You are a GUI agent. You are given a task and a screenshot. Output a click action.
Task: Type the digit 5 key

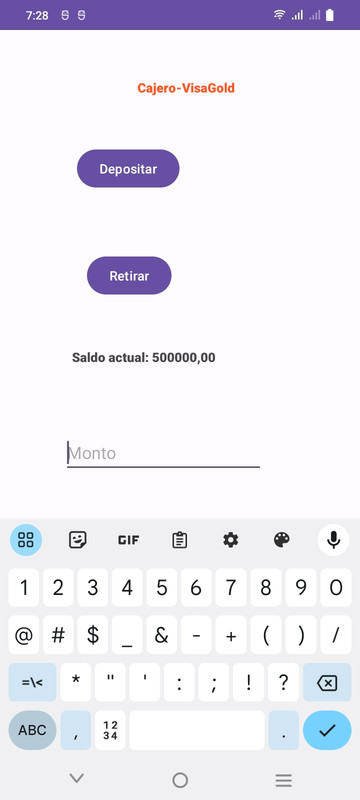click(162, 588)
